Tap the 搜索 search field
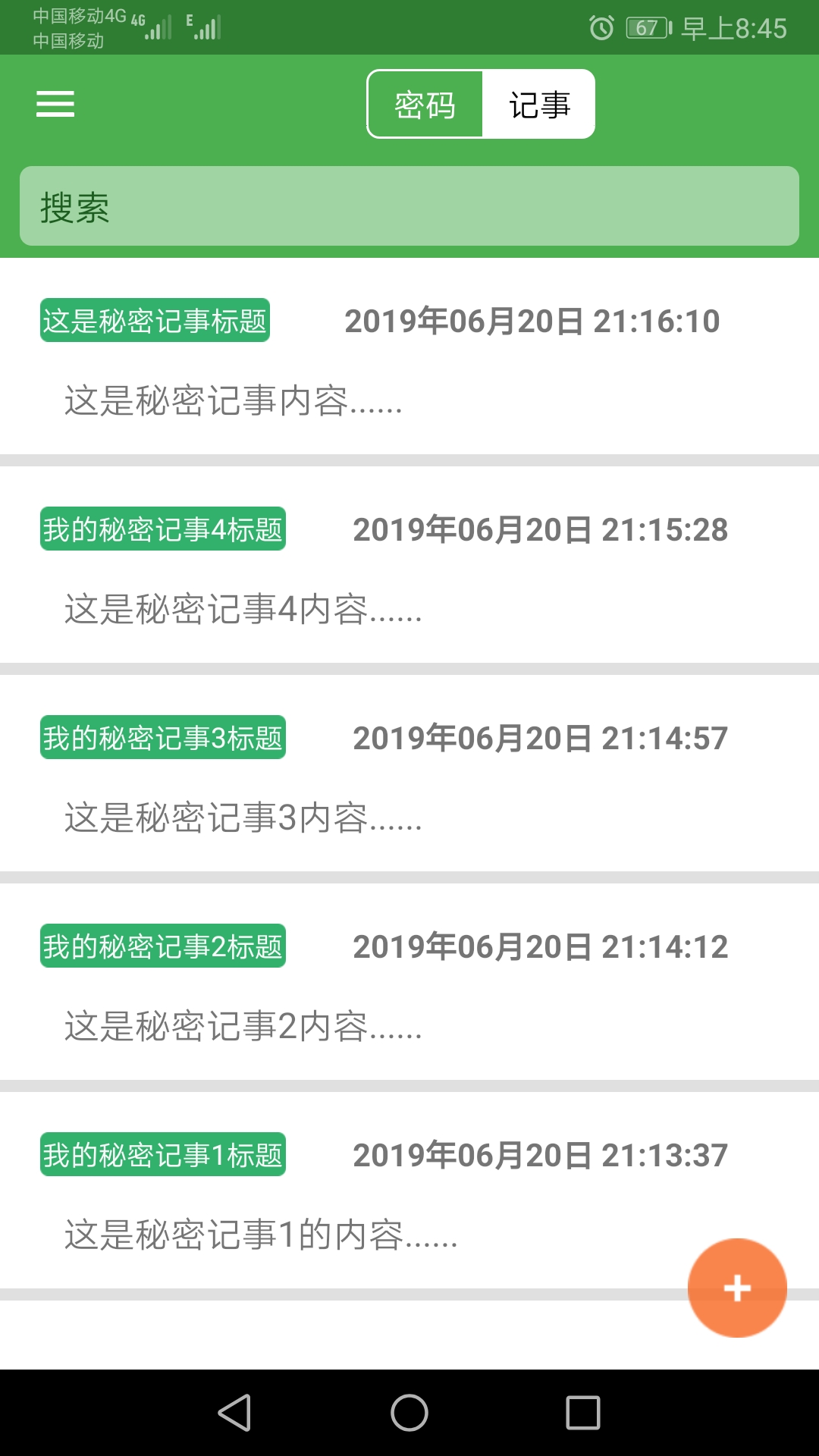The image size is (819, 1456). coord(409,206)
